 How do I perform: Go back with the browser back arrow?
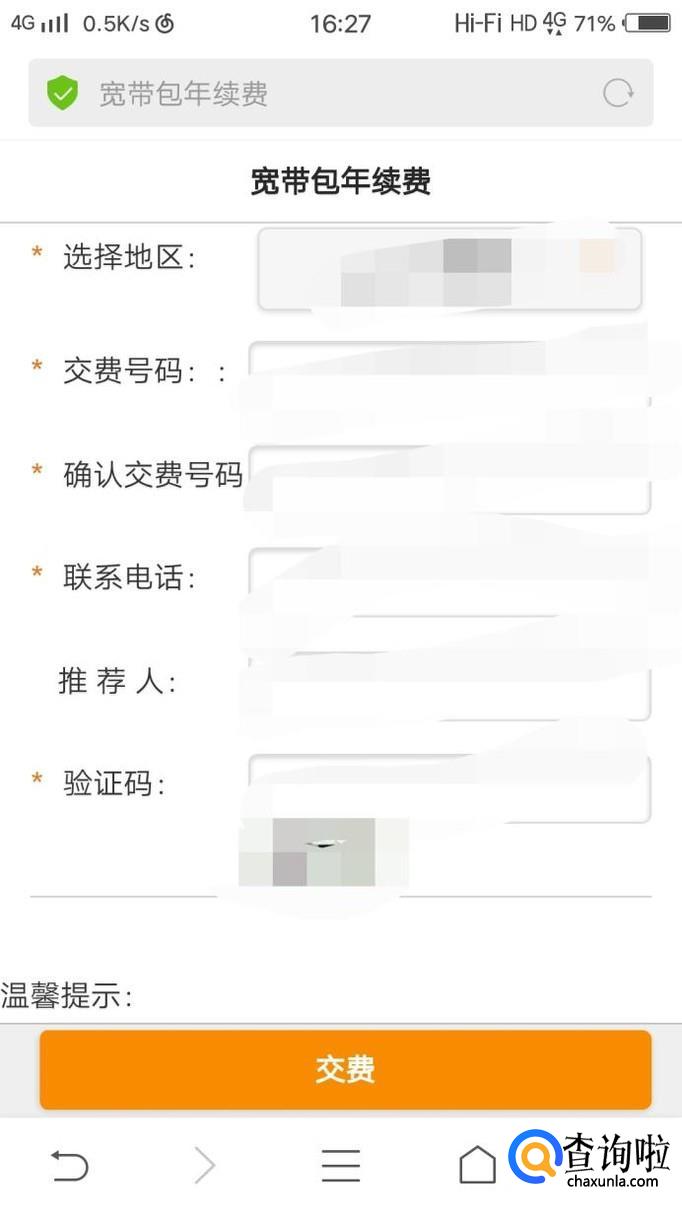tap(69, 1165)
